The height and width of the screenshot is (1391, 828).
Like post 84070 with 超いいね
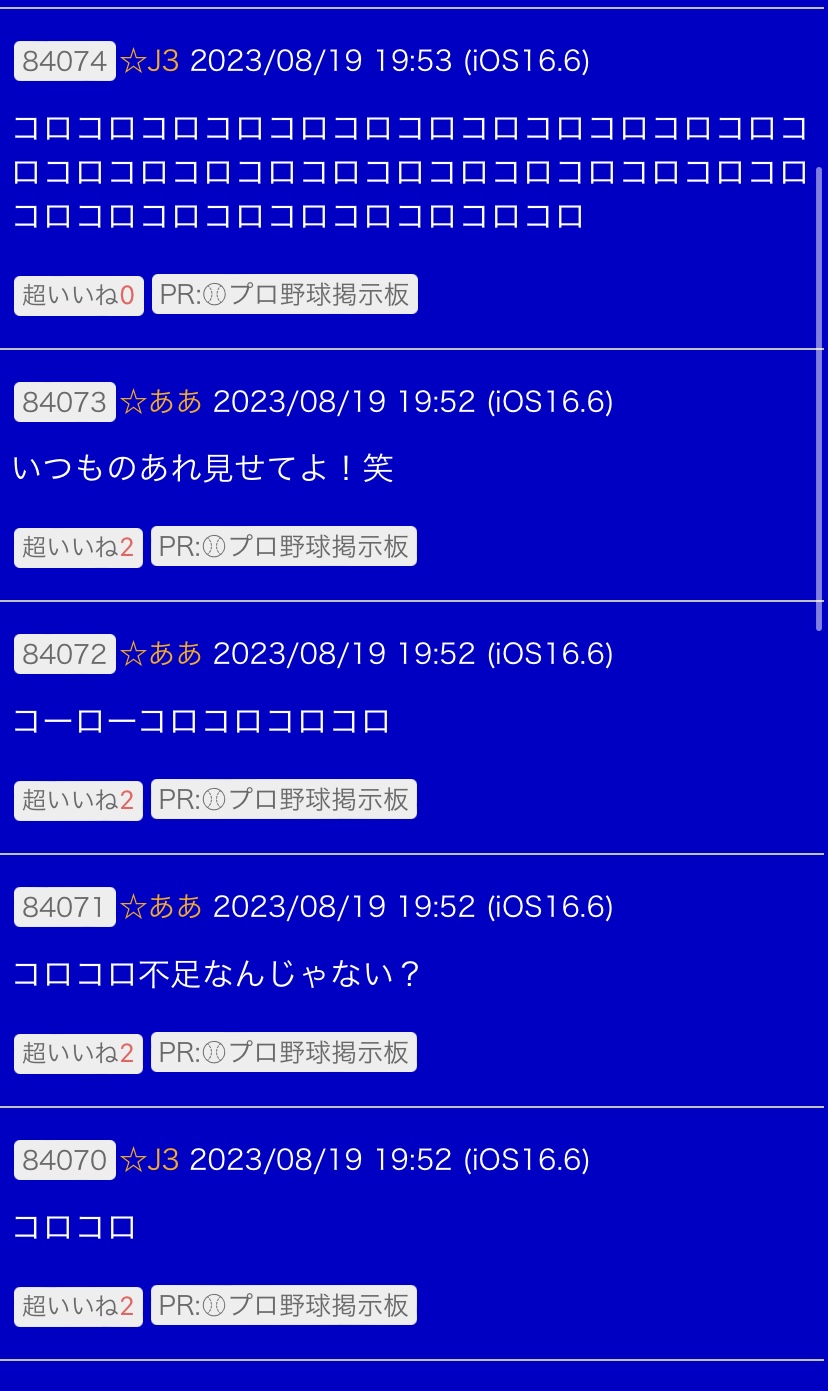click(78, 1306)
